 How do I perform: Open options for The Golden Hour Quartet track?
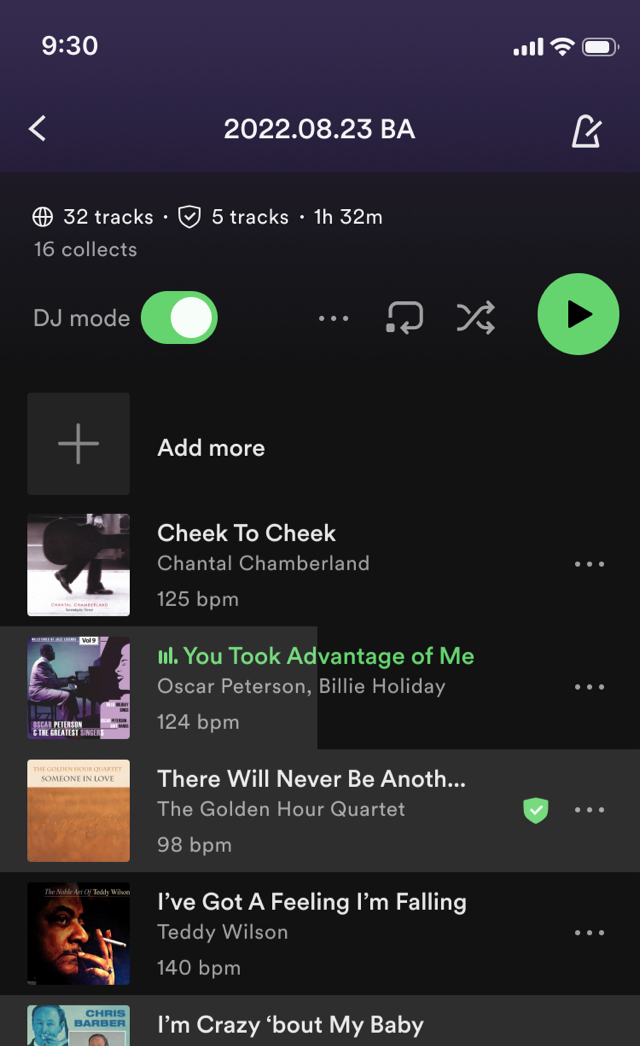[x=589, y=810]
